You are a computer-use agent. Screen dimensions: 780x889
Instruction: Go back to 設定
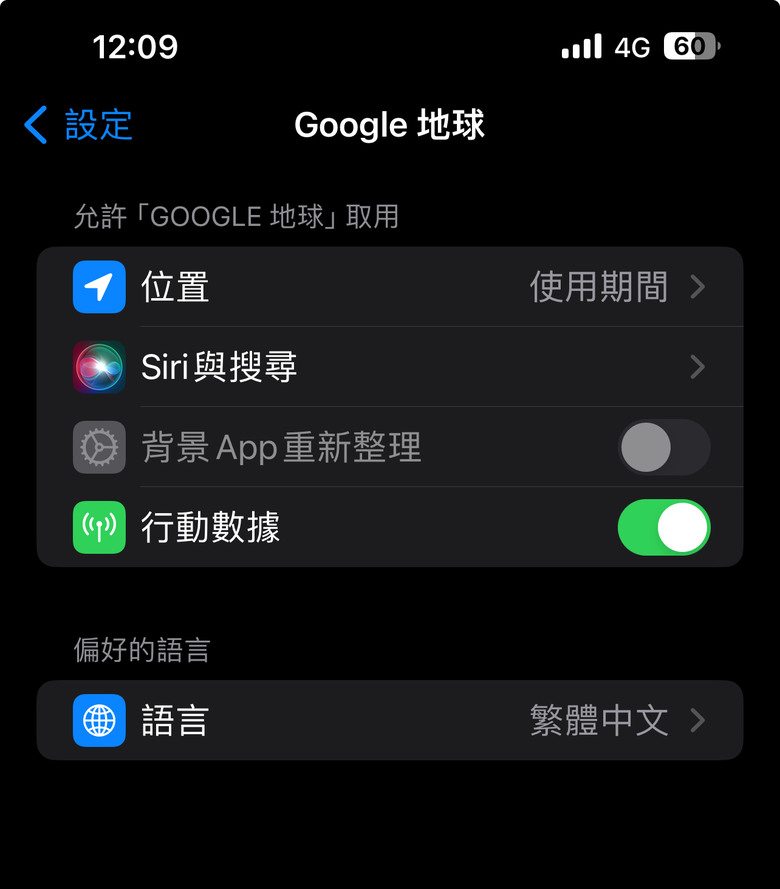(78, 126)
